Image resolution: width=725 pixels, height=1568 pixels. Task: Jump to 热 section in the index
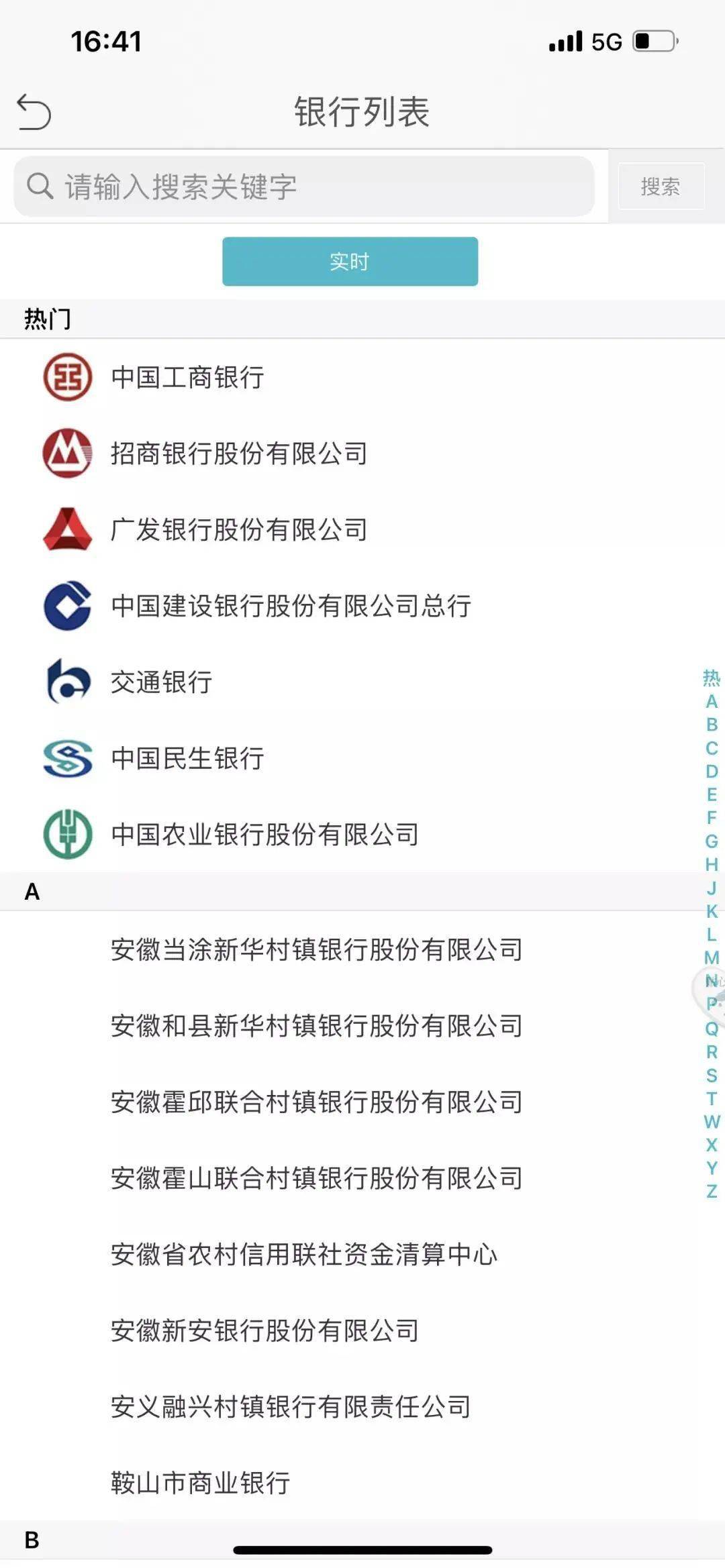712,678
